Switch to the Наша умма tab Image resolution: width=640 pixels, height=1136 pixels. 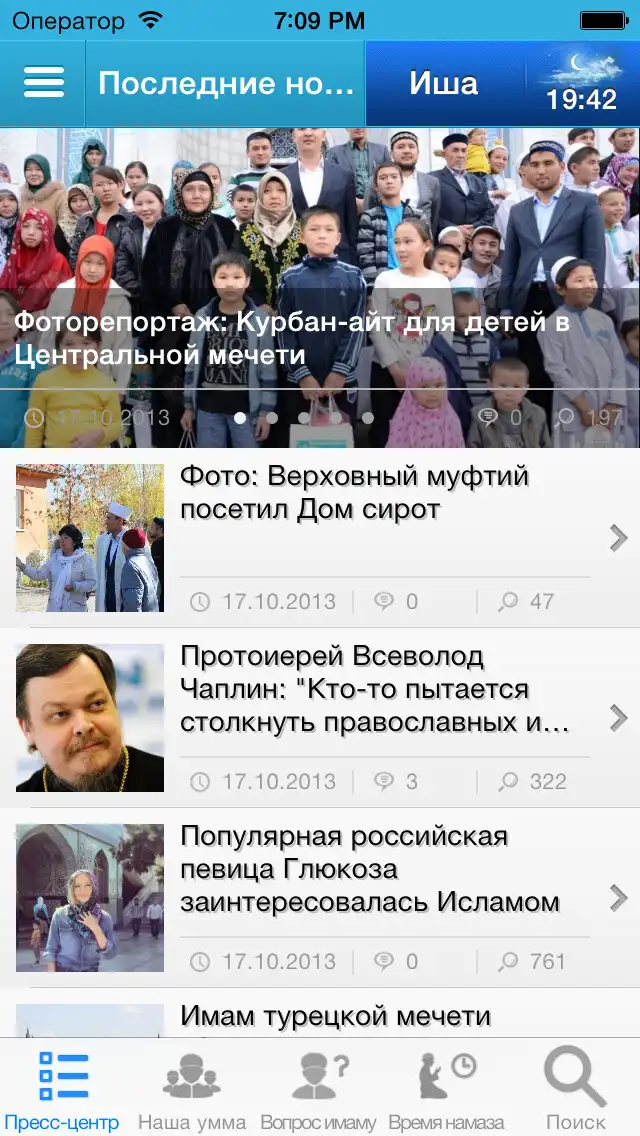pos(192,1090)
